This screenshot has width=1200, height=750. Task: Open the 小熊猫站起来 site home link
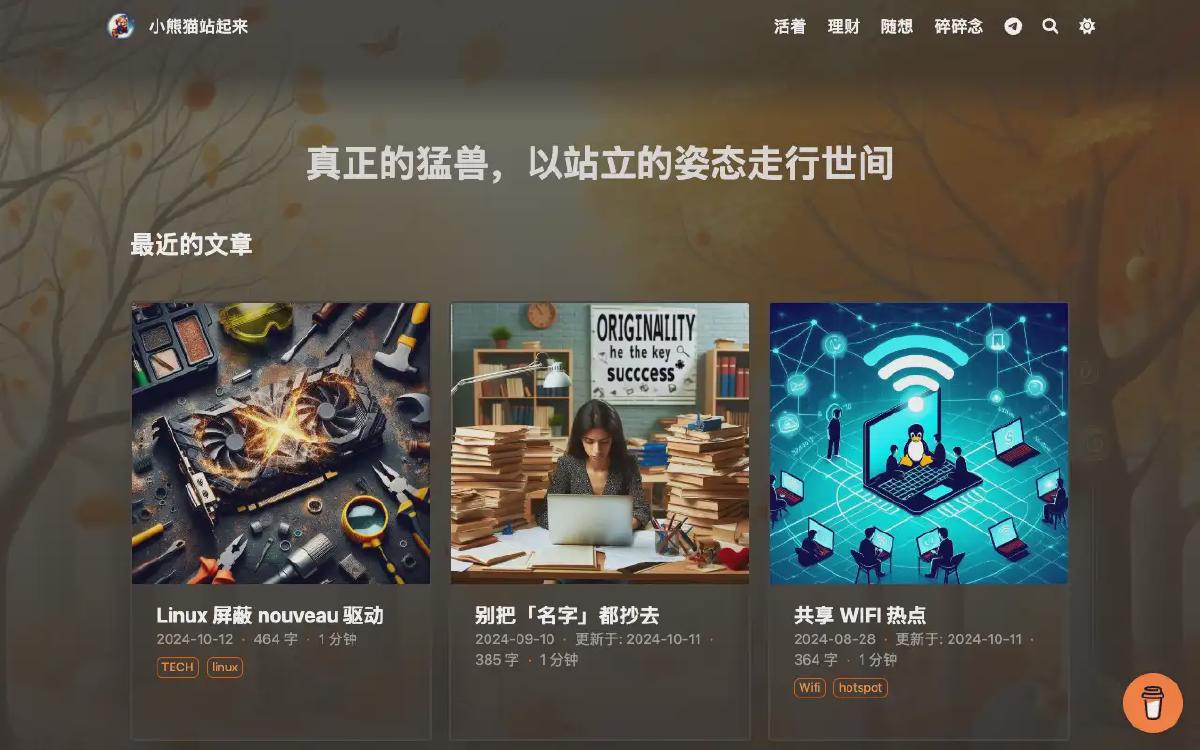197,27
